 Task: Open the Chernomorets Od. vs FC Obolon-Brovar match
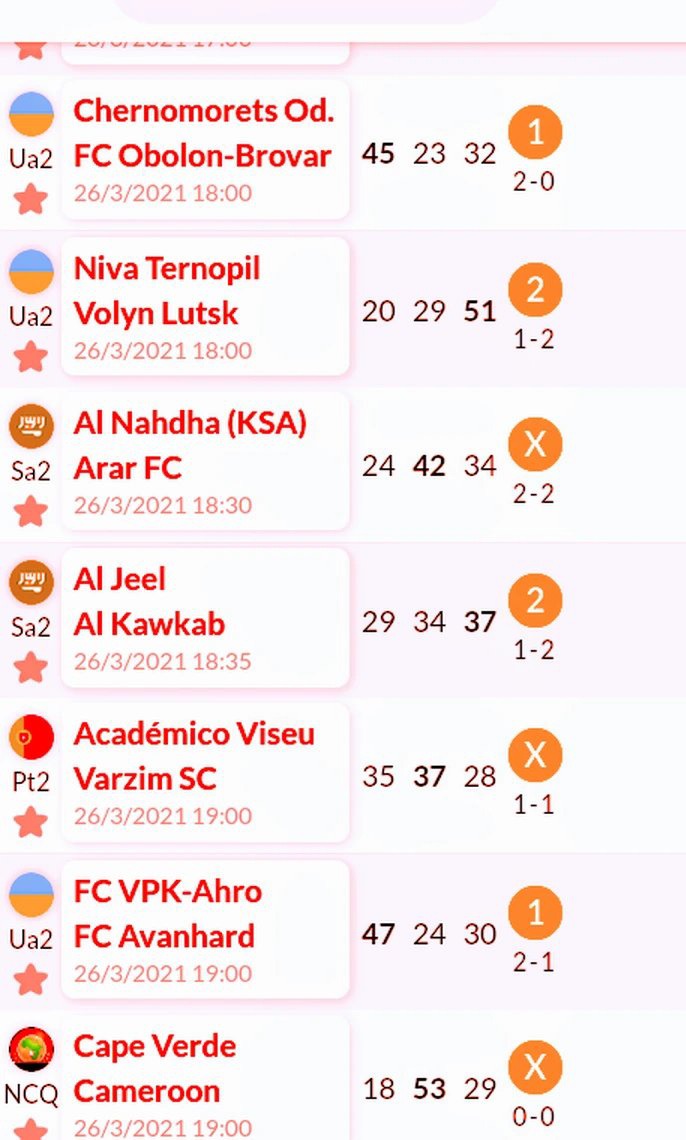(205, 150)
